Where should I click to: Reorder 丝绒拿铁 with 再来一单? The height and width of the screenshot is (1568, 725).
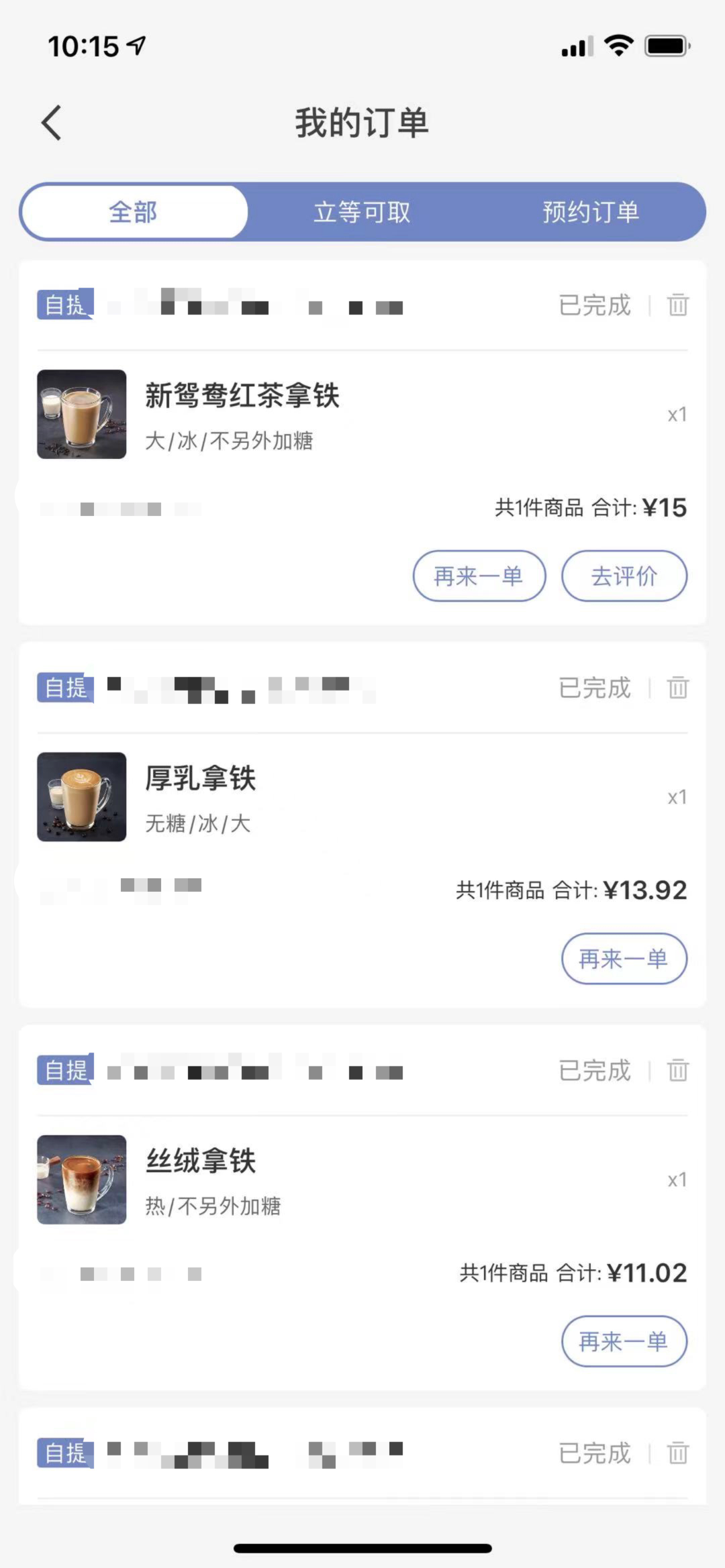point(624,1341)
